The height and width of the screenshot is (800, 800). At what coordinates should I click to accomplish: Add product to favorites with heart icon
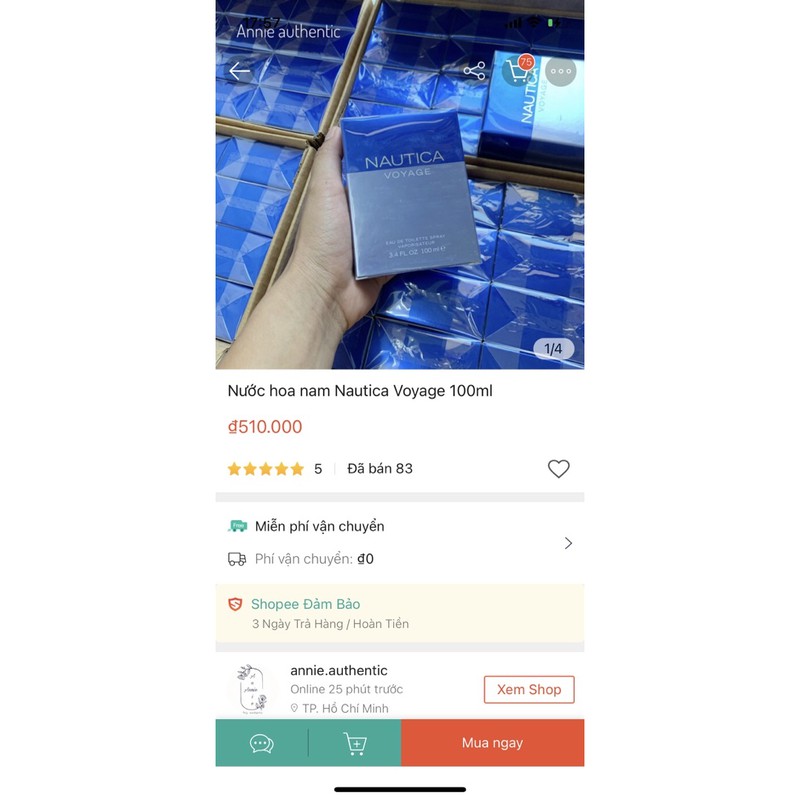[x=558, y=468]
